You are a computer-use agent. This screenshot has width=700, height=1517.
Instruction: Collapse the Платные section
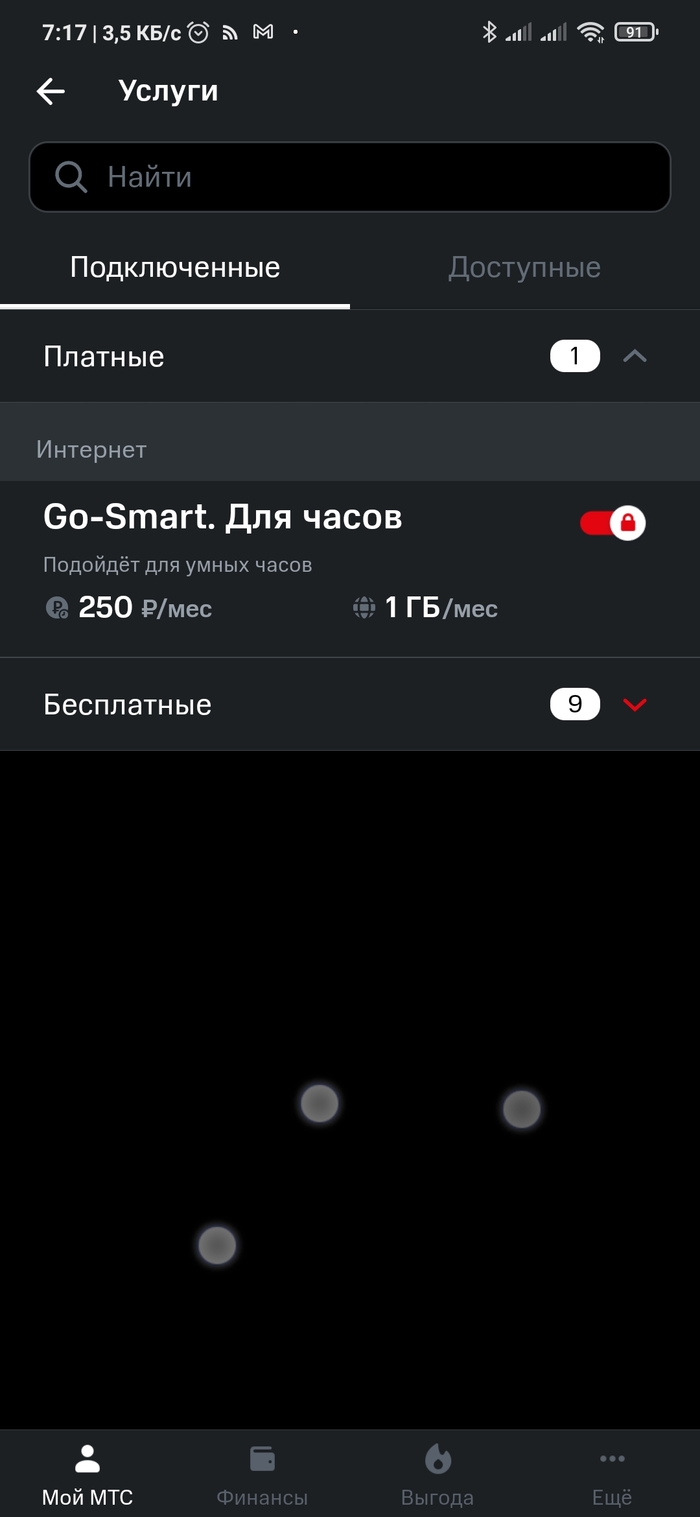pos(634,357)
